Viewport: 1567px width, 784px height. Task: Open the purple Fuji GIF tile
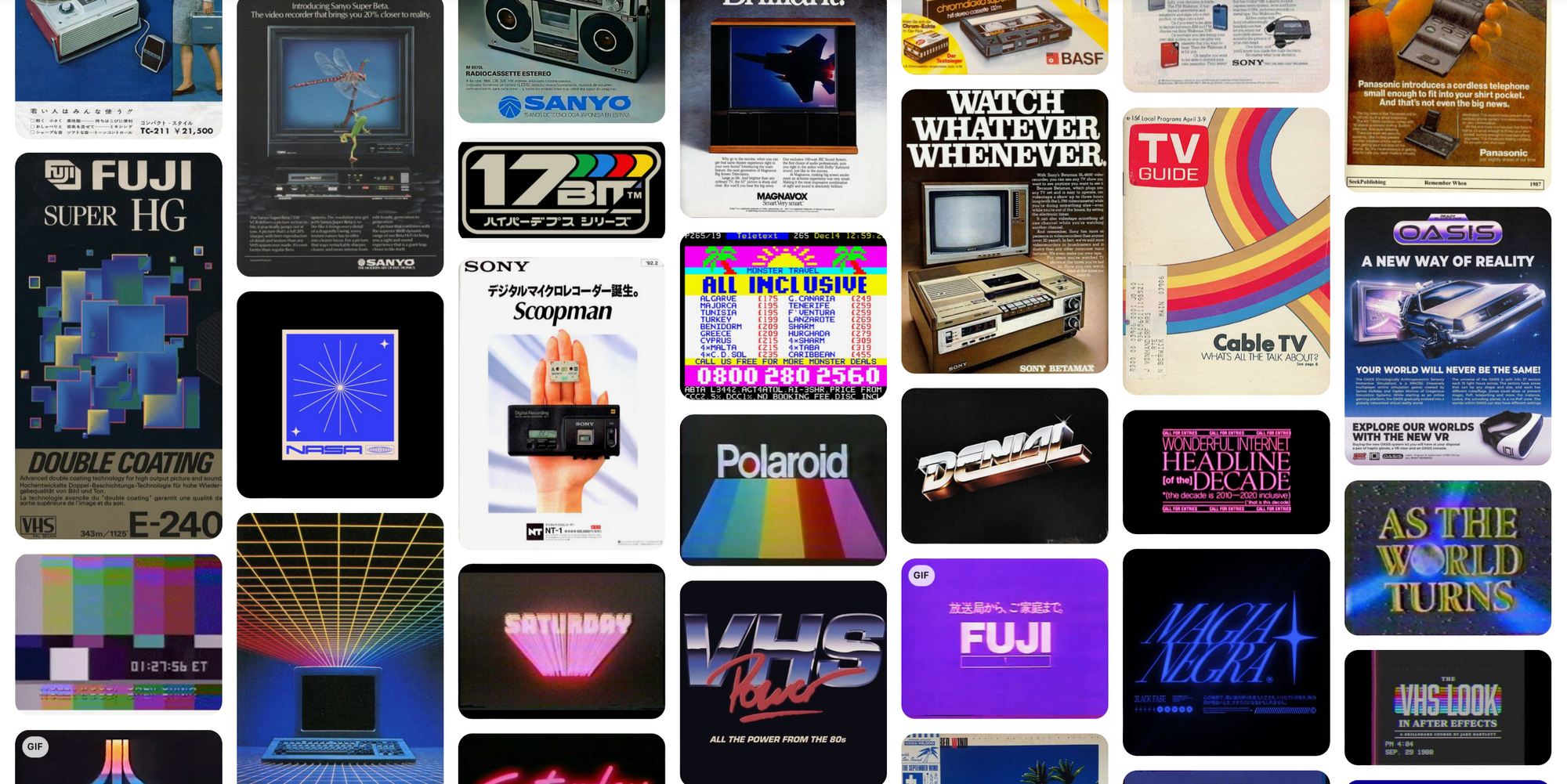1004,638
